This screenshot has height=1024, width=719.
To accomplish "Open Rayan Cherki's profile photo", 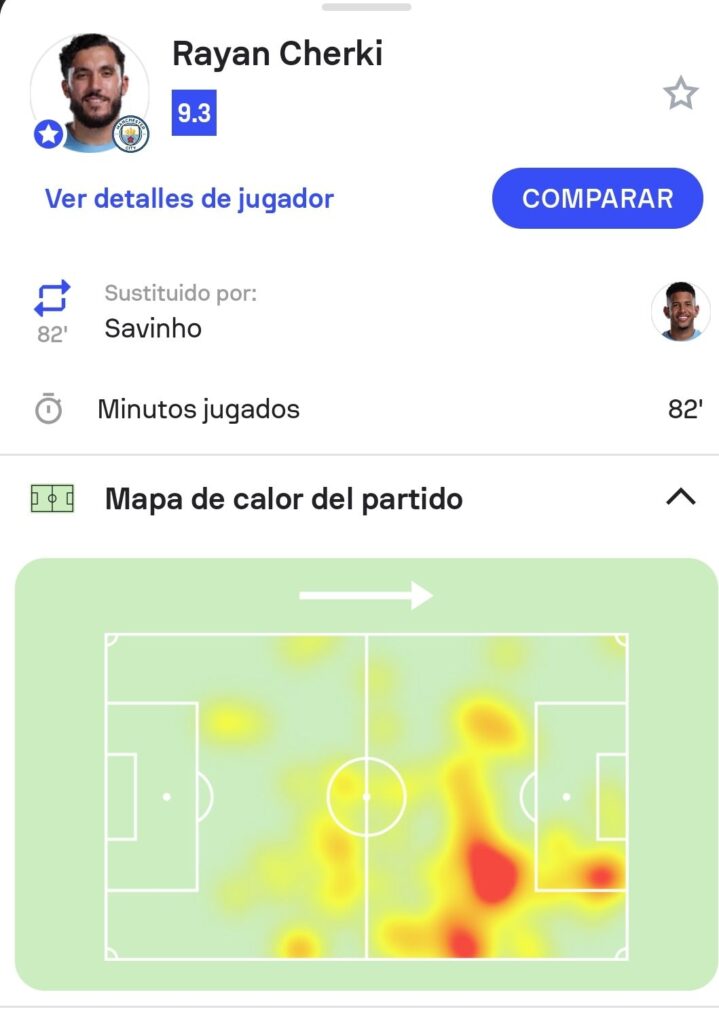I will click(90, 94).
